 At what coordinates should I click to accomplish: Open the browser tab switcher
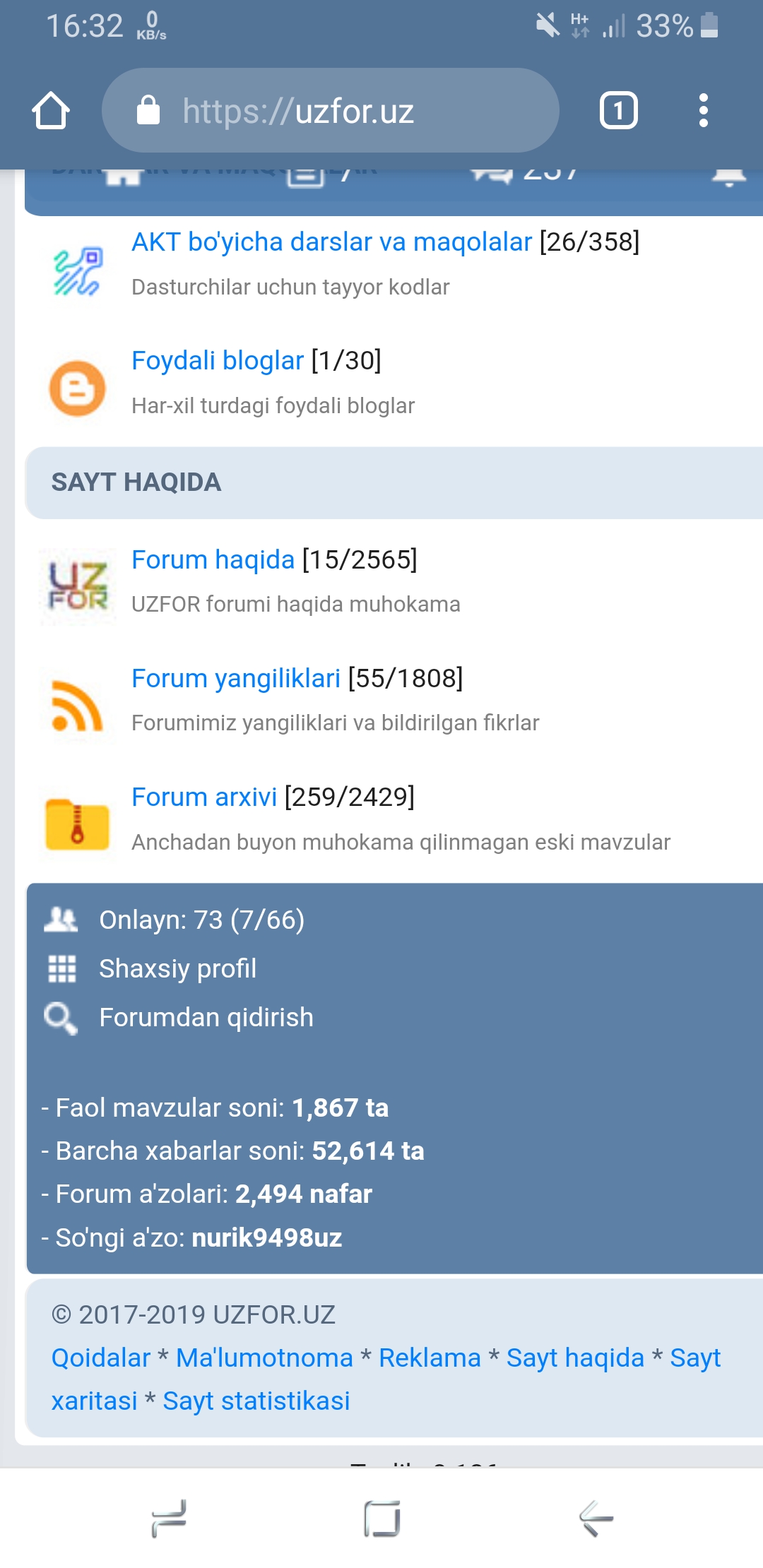[x=618, y=111]
